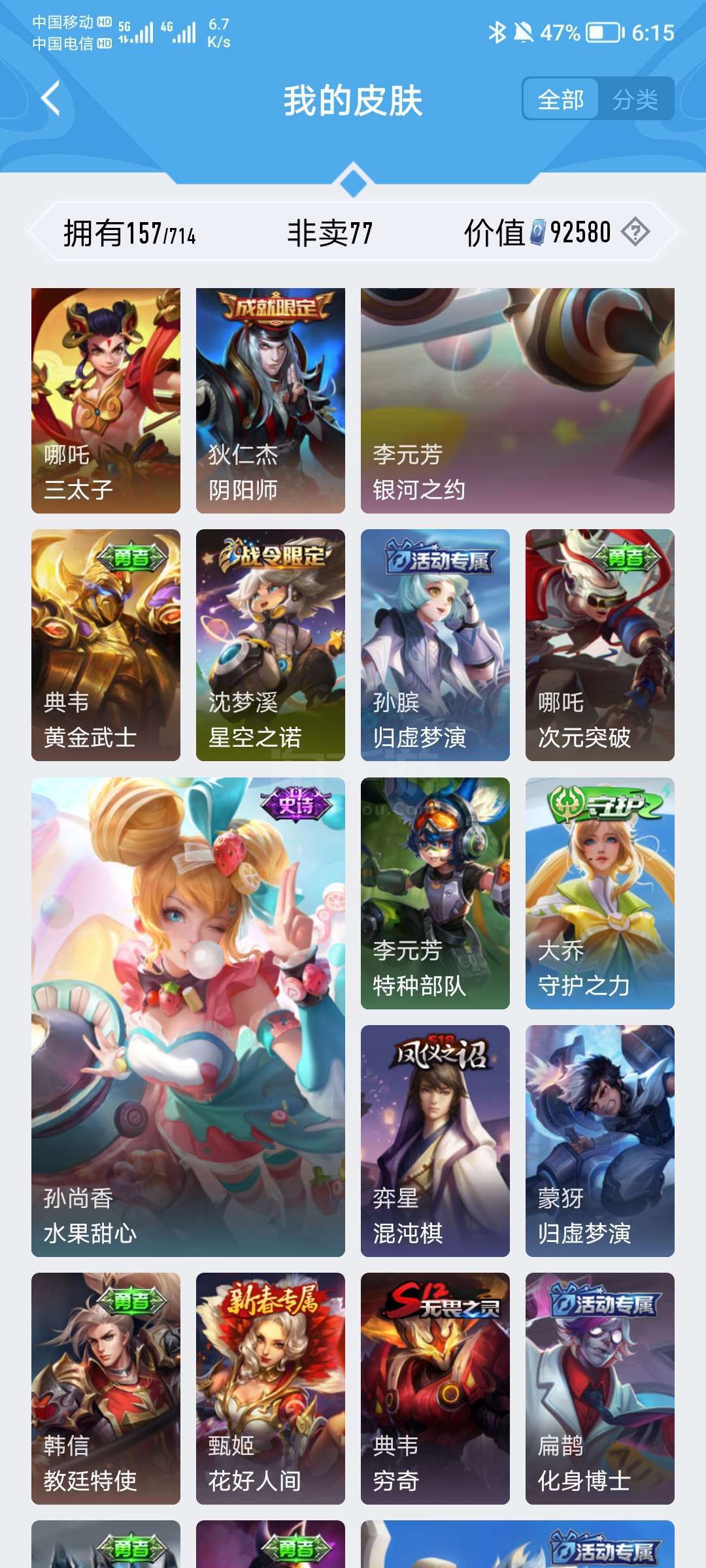Screen dimensions: 706x1568
Task: Open the 孙膑 归虚梦演 skin card
Action: click(x=435, y=645)
